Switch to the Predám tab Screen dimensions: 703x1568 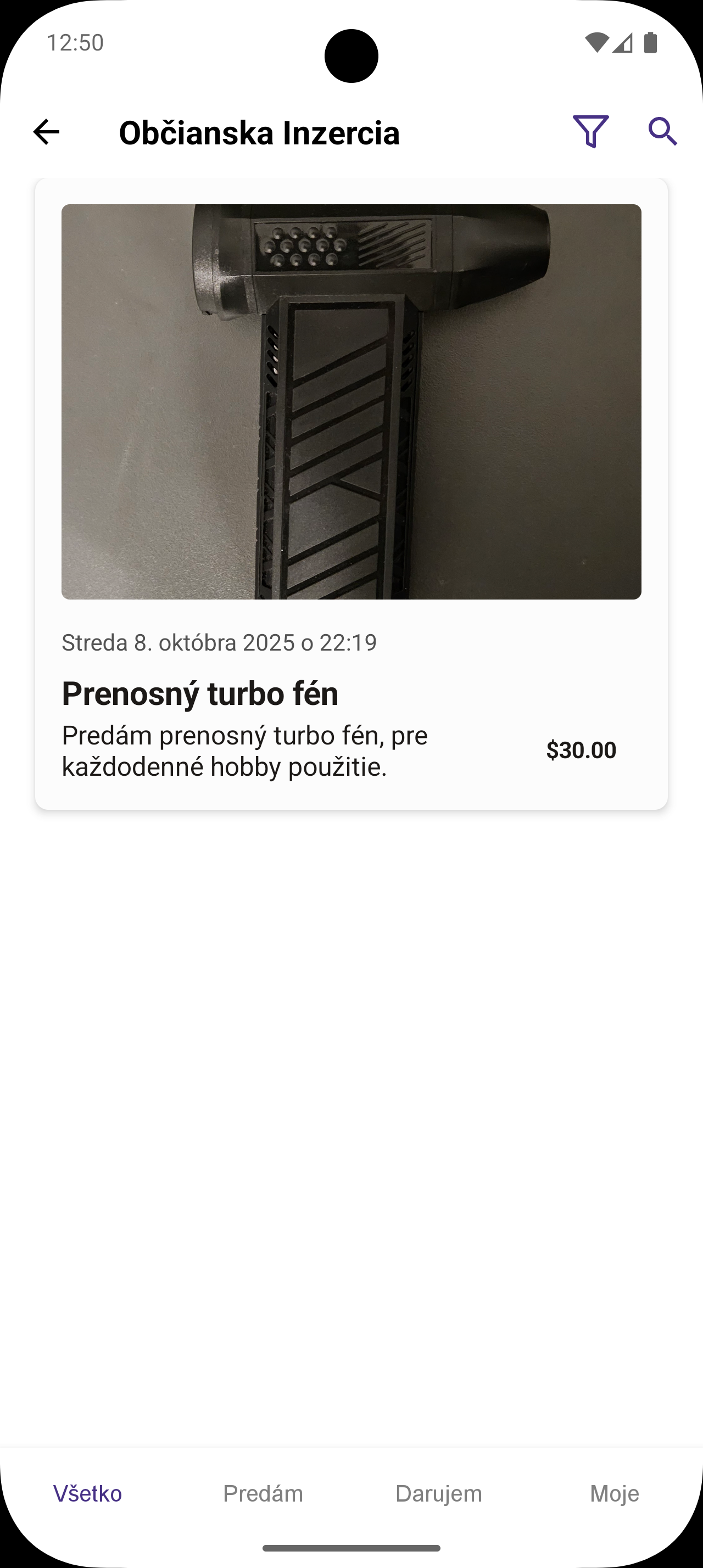tap(264, 1493)
